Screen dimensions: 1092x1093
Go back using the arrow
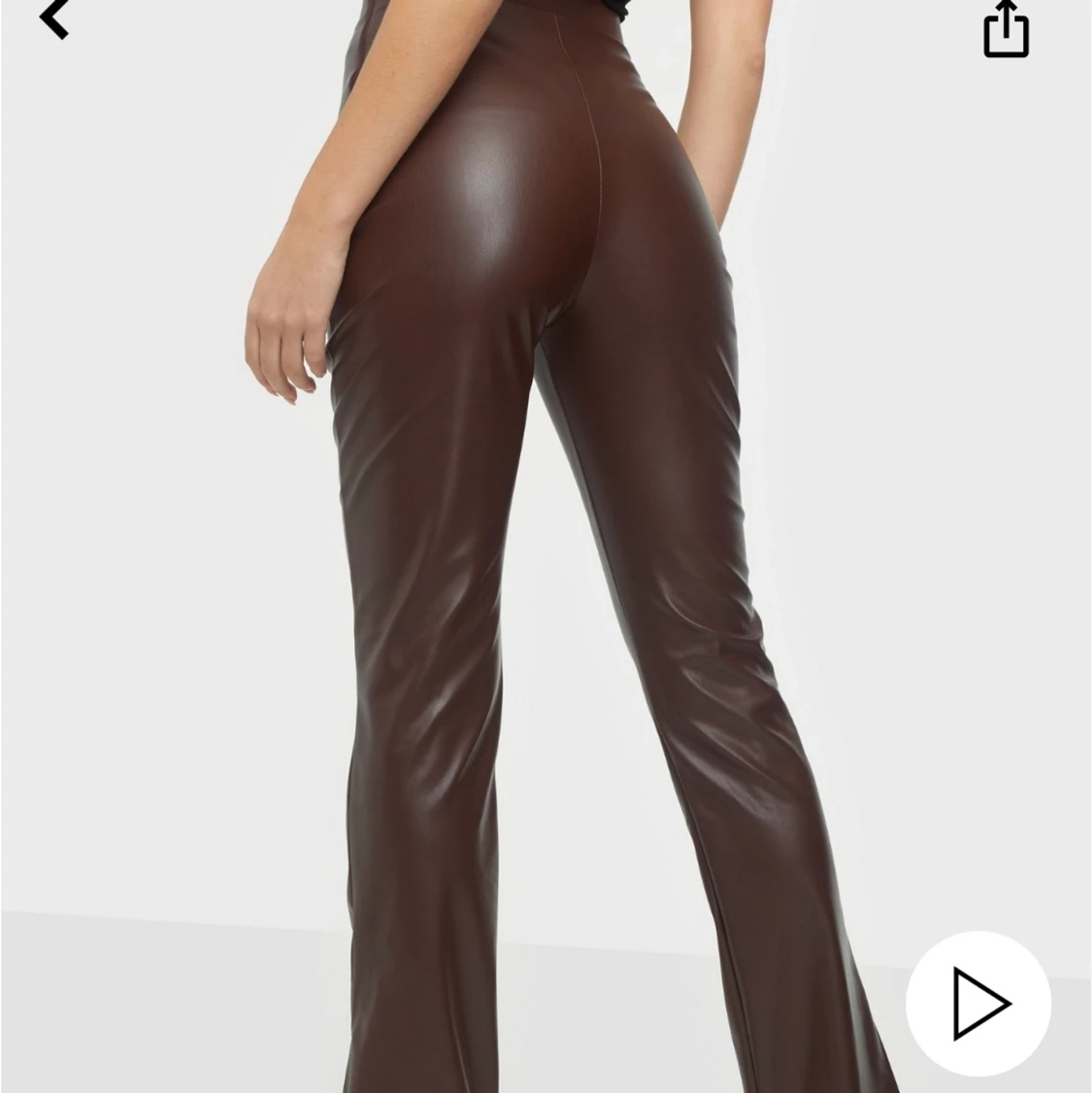(54, 18)
